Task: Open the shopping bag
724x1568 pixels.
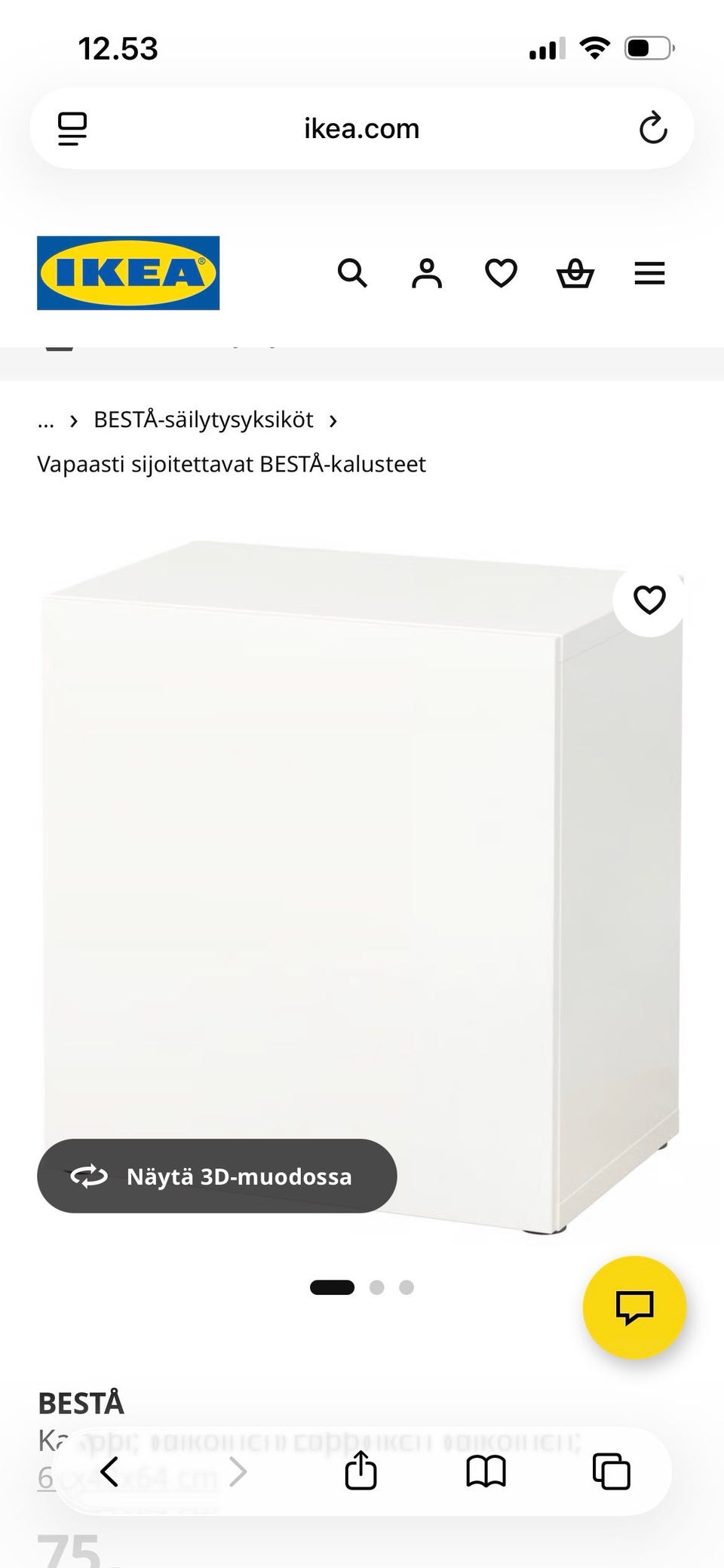Action: pyautogui.click(x=575, y=273)
